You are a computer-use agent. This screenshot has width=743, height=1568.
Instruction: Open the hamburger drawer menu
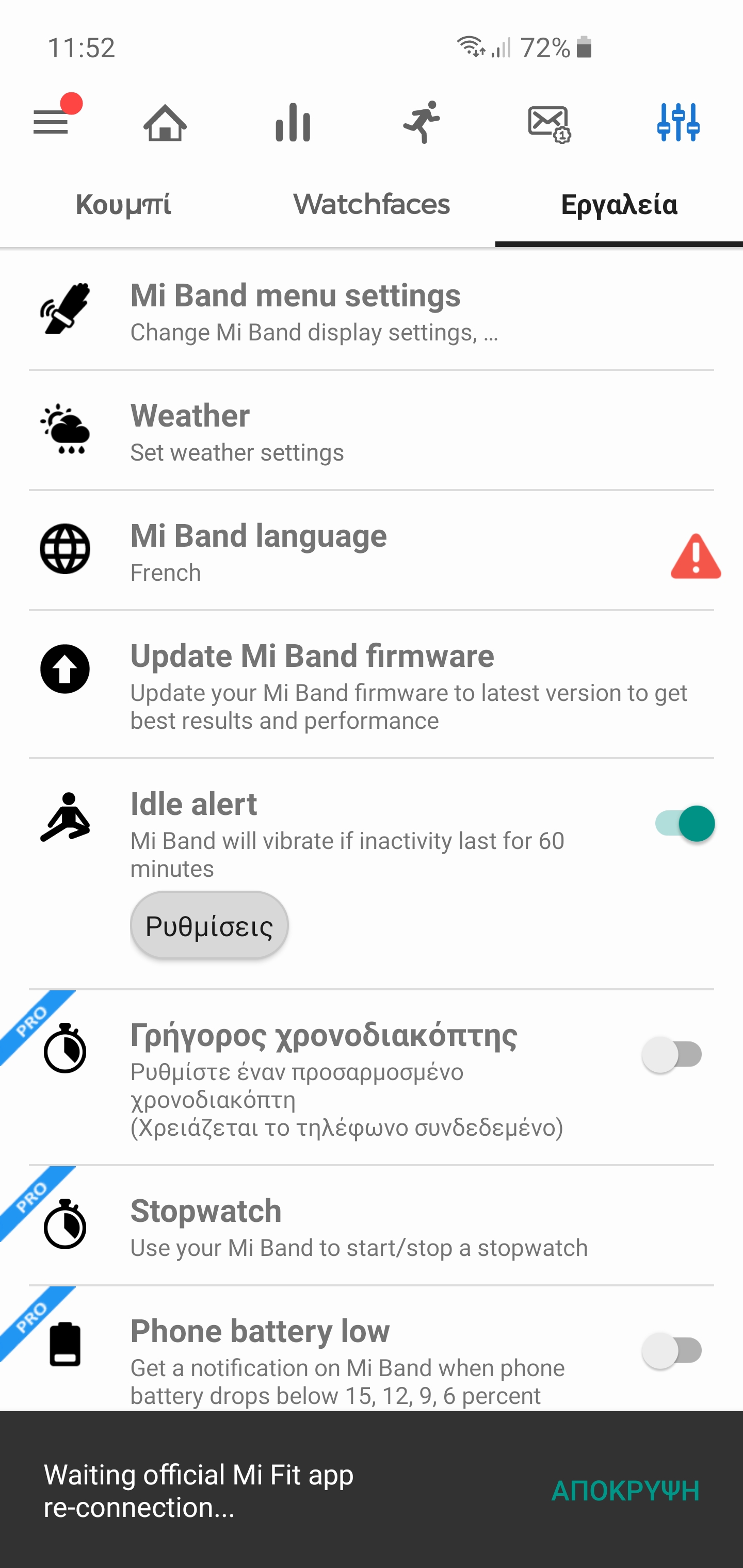pos(51,122)
